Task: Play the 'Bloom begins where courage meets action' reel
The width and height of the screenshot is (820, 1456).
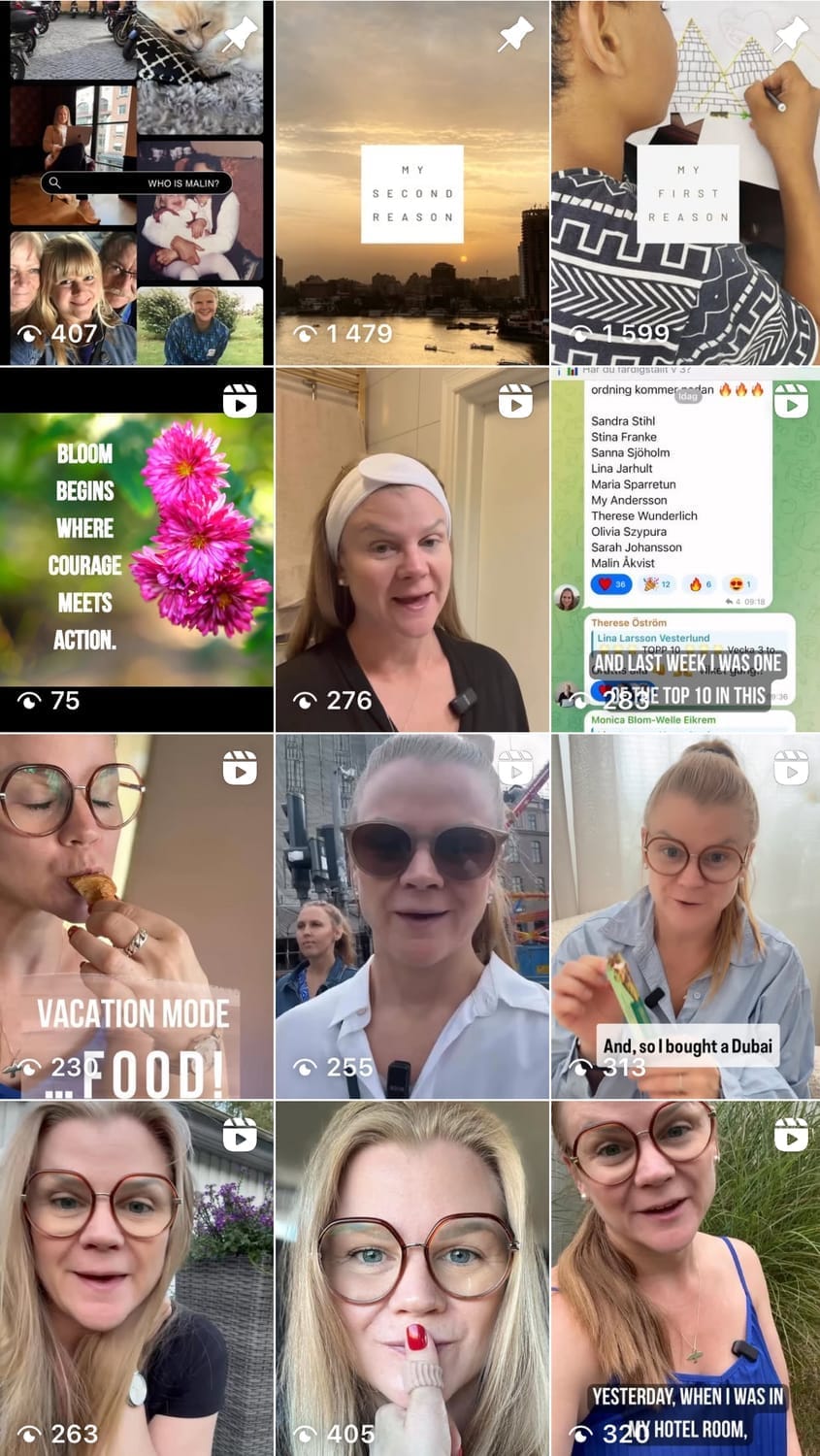Action: click(x=136, y=548)
